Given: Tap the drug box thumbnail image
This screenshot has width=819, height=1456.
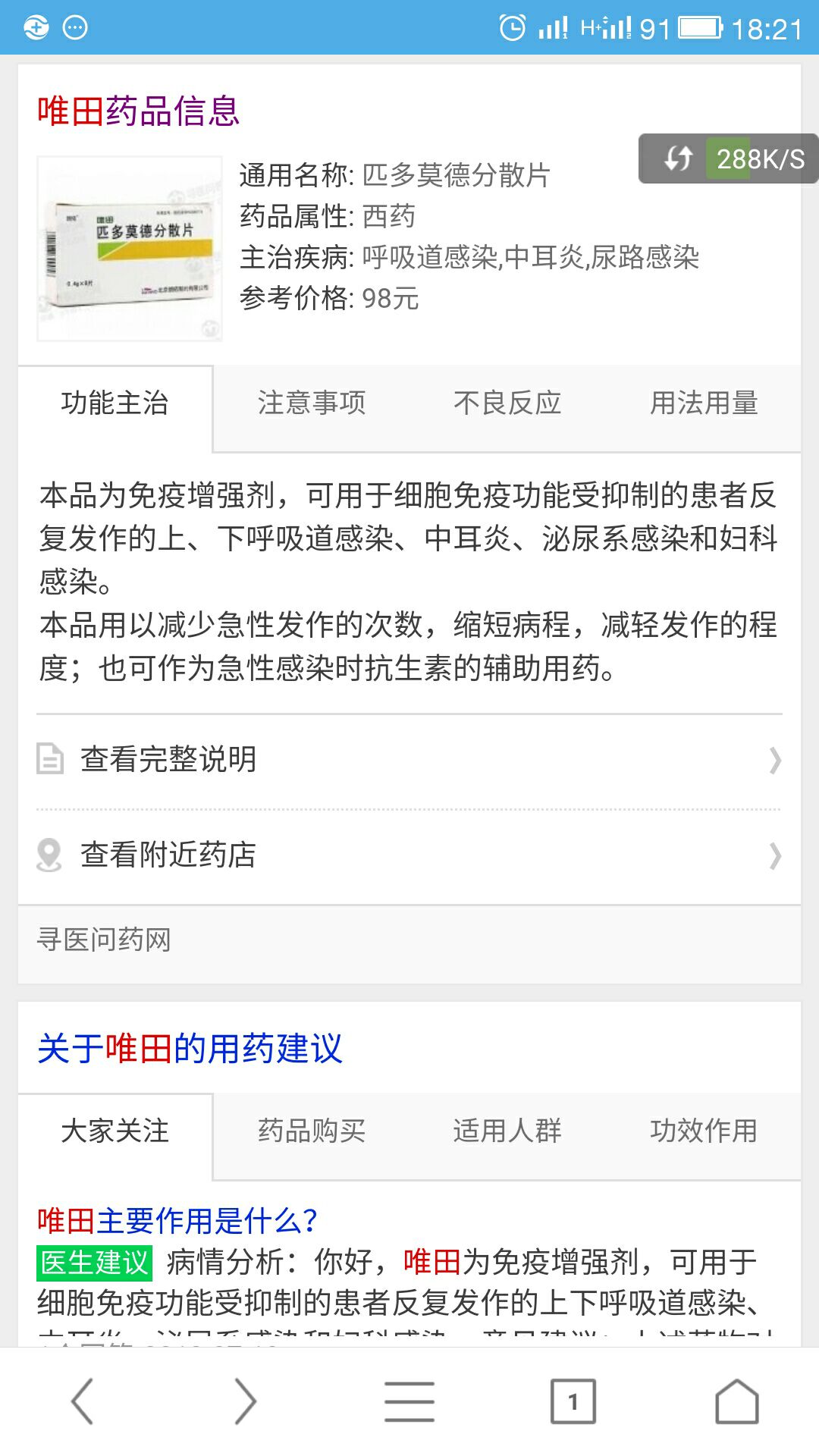Looking at the screenshot, I should (x=129, y=246).
